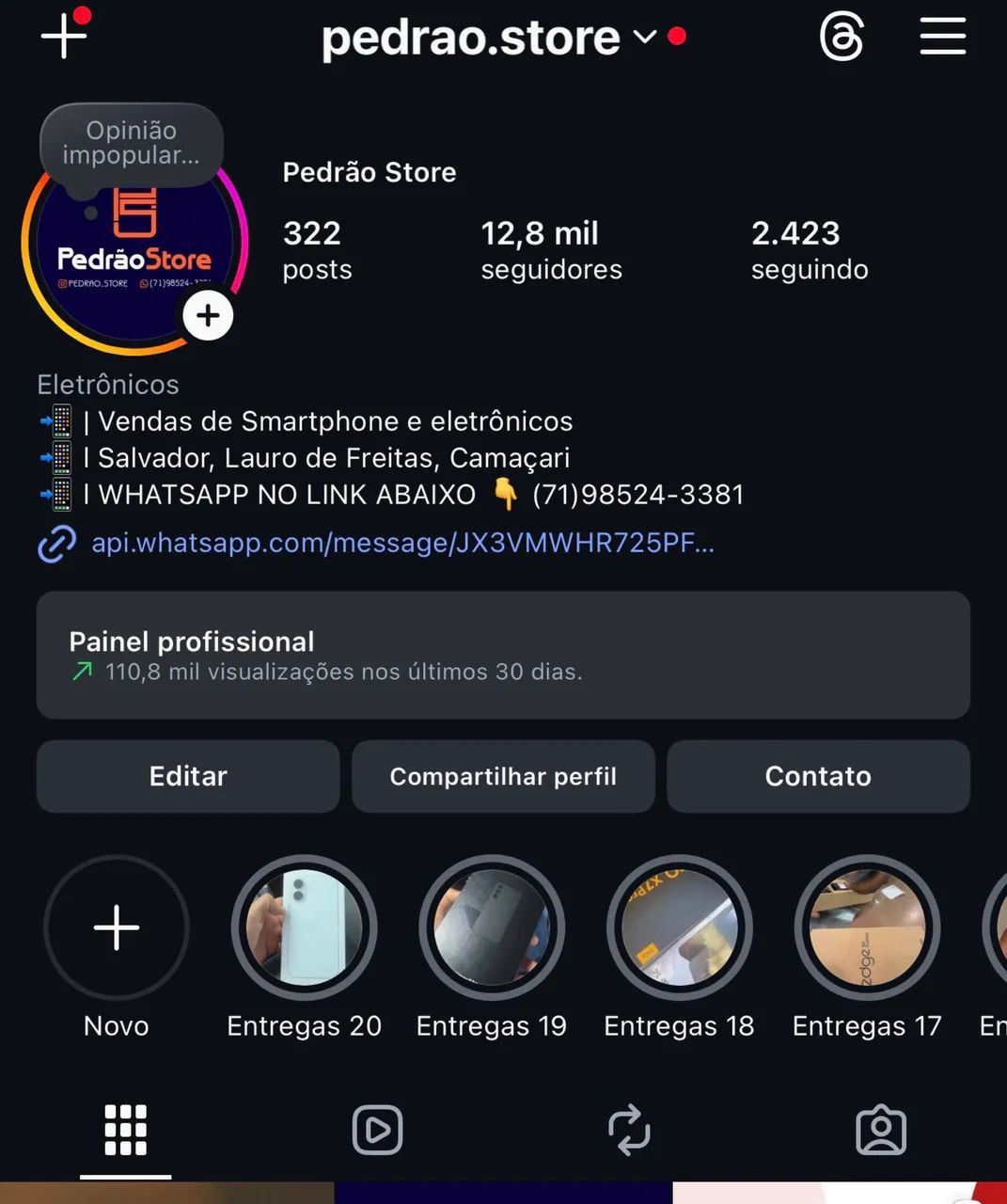1007x1204 pixels.
Task: Tap the reposts tab icon
Action: (x=630, y=1131)
